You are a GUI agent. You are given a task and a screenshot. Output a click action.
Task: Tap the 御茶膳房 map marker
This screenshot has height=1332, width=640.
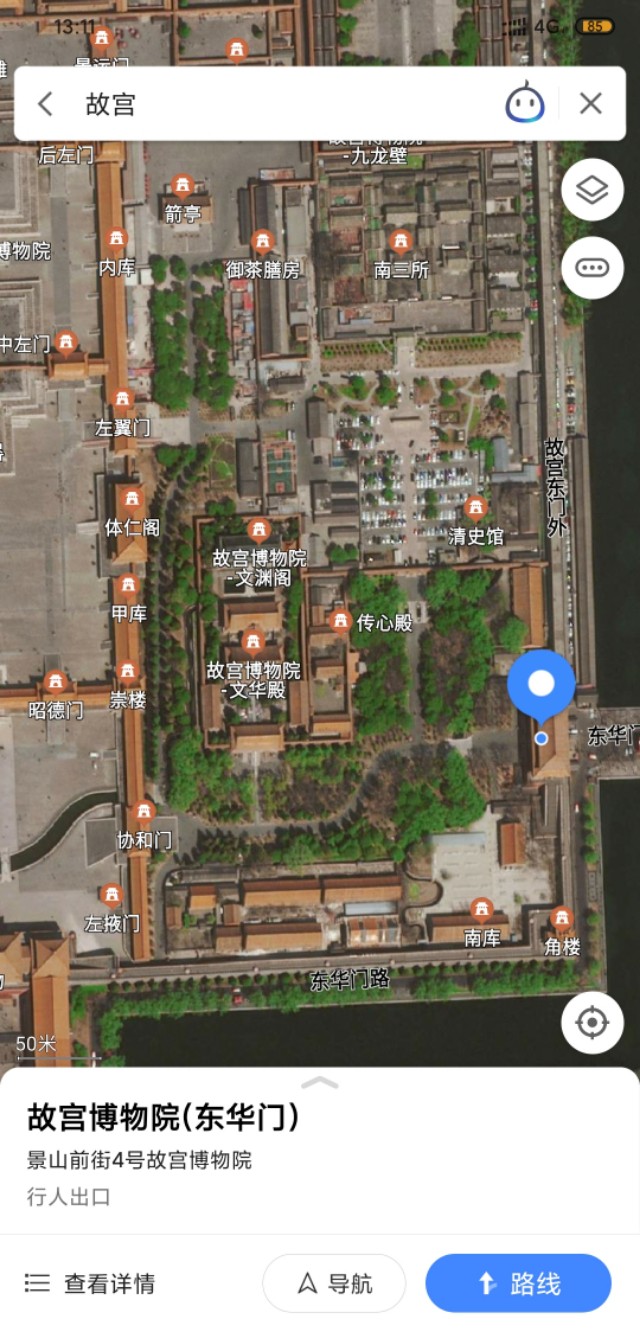point(262,241)
